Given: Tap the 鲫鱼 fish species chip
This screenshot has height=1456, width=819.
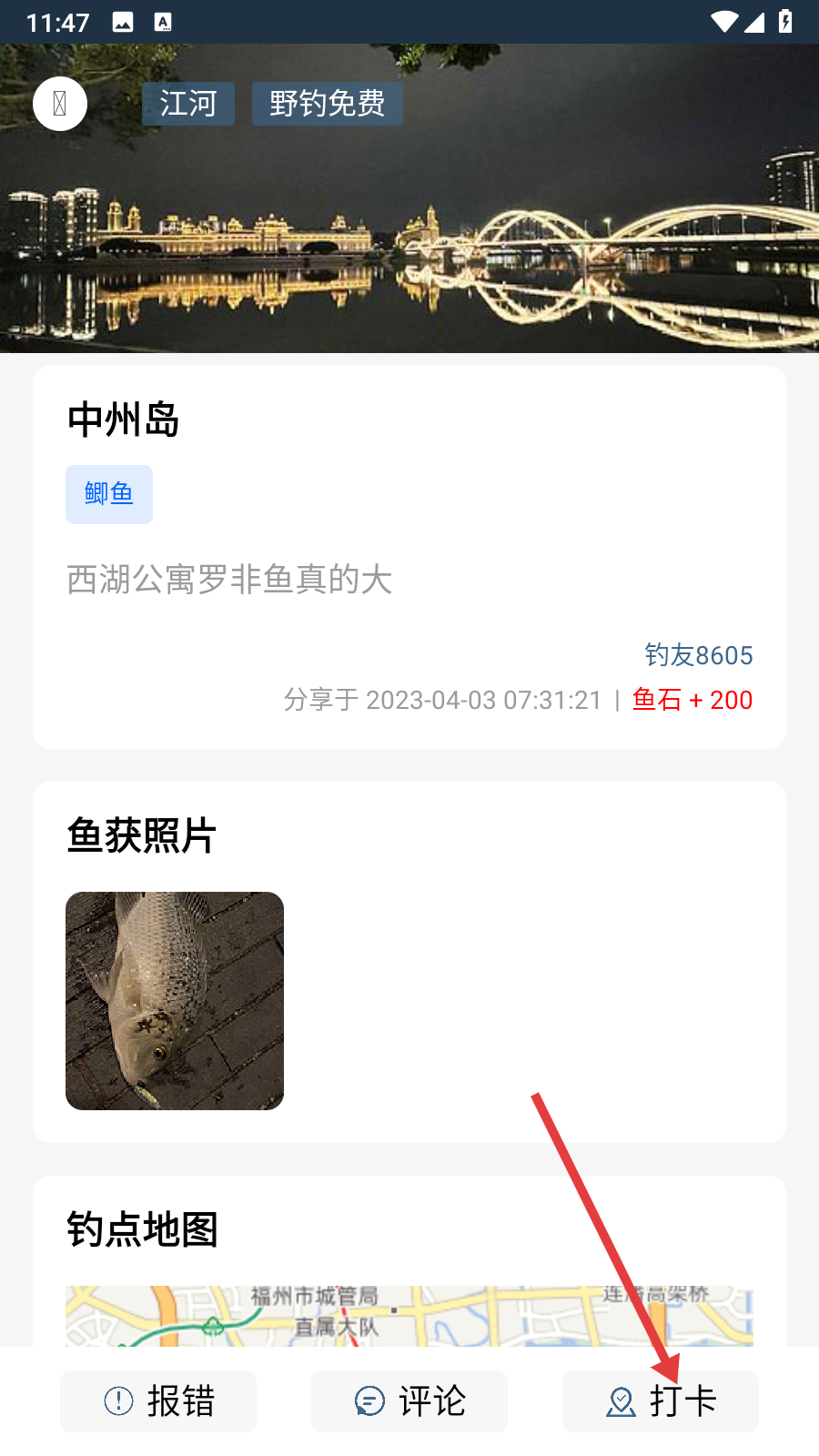Looking at the screenshot, I should pyautogui.click(x=109, y=494).
